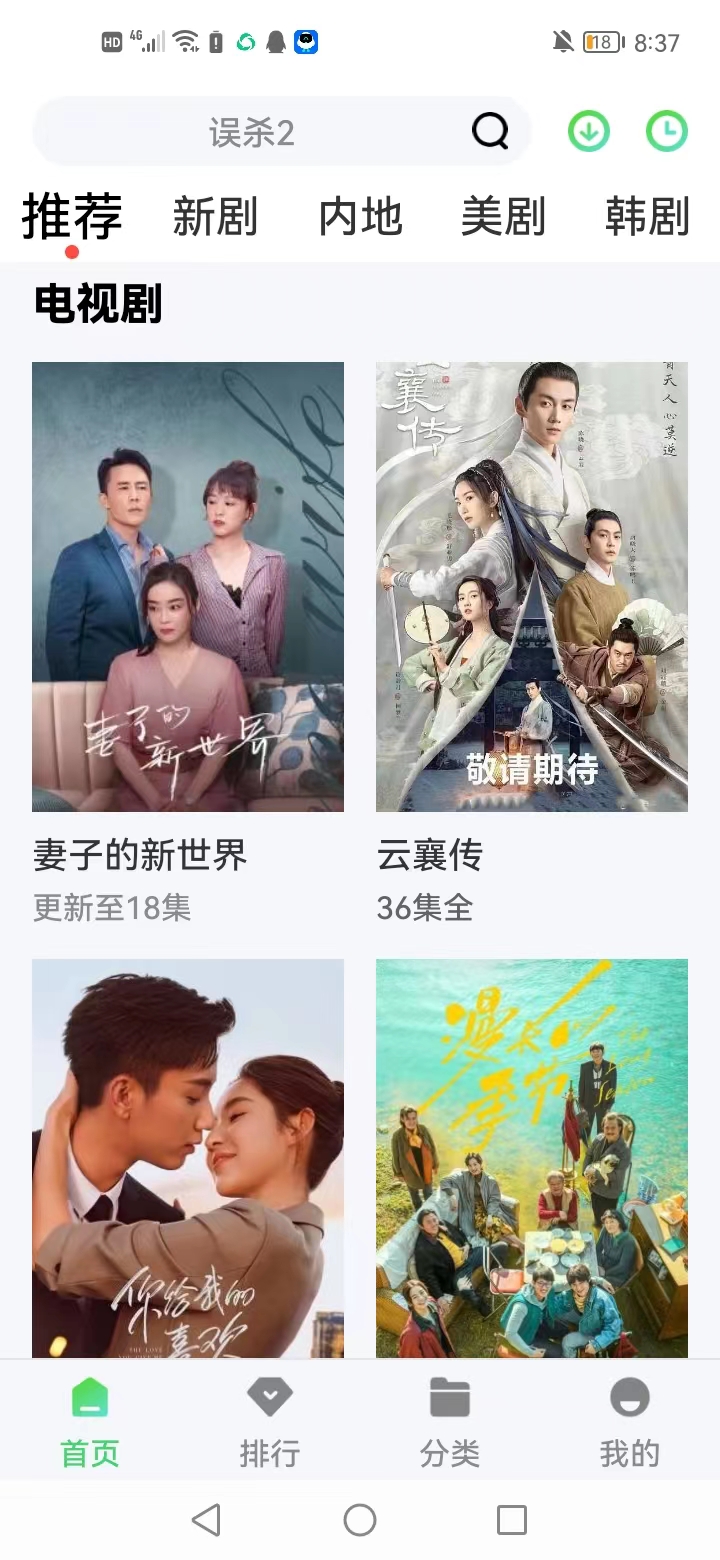This screenshot has width=720, height=1560.
Task: Open watch history clock icon
Action: coord(667,131)
